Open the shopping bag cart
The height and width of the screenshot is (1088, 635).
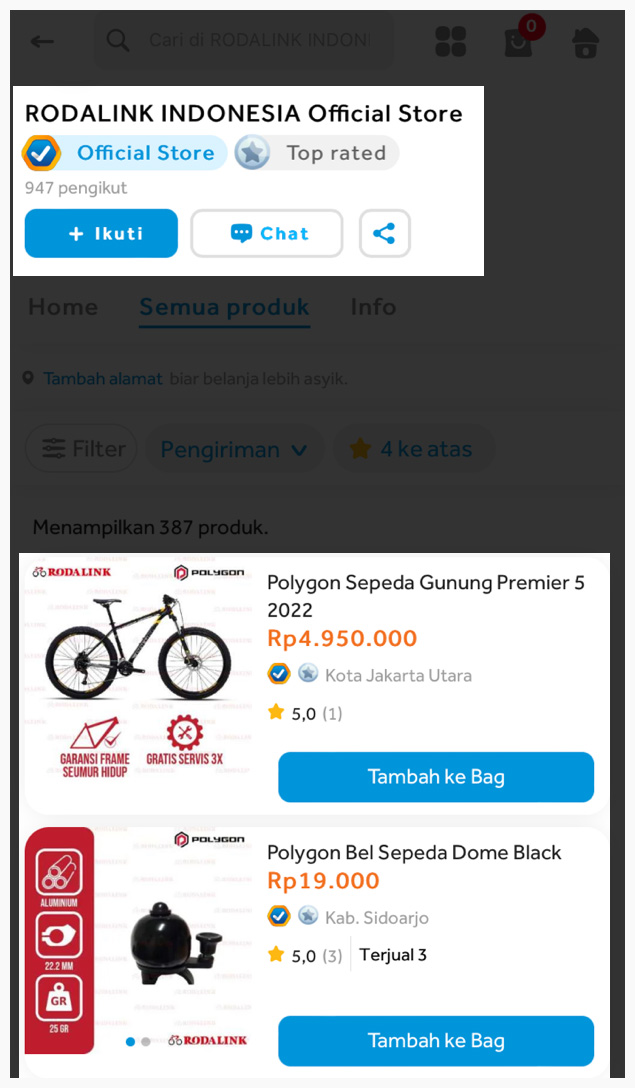coord(518,43)
